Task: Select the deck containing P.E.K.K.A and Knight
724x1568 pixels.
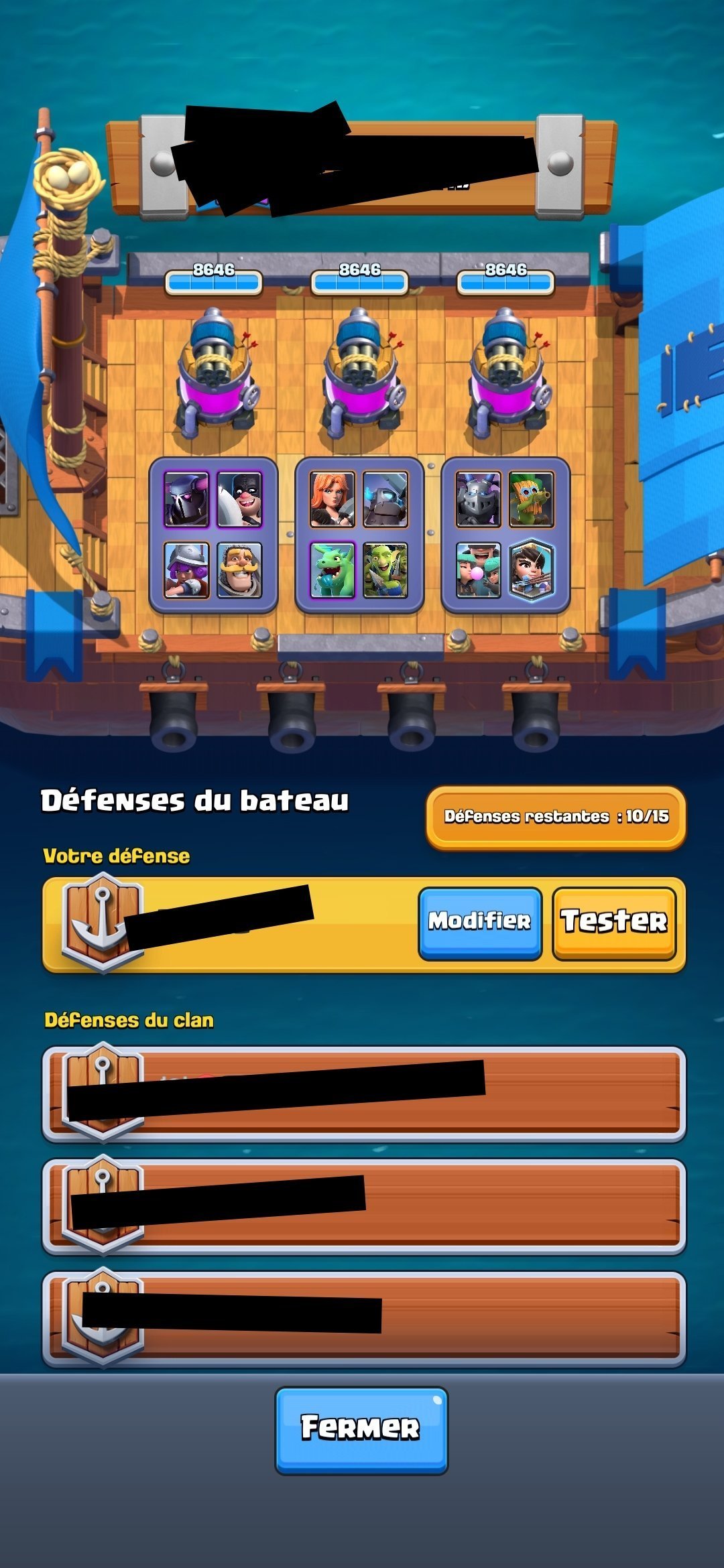Action: coord(213,535)
